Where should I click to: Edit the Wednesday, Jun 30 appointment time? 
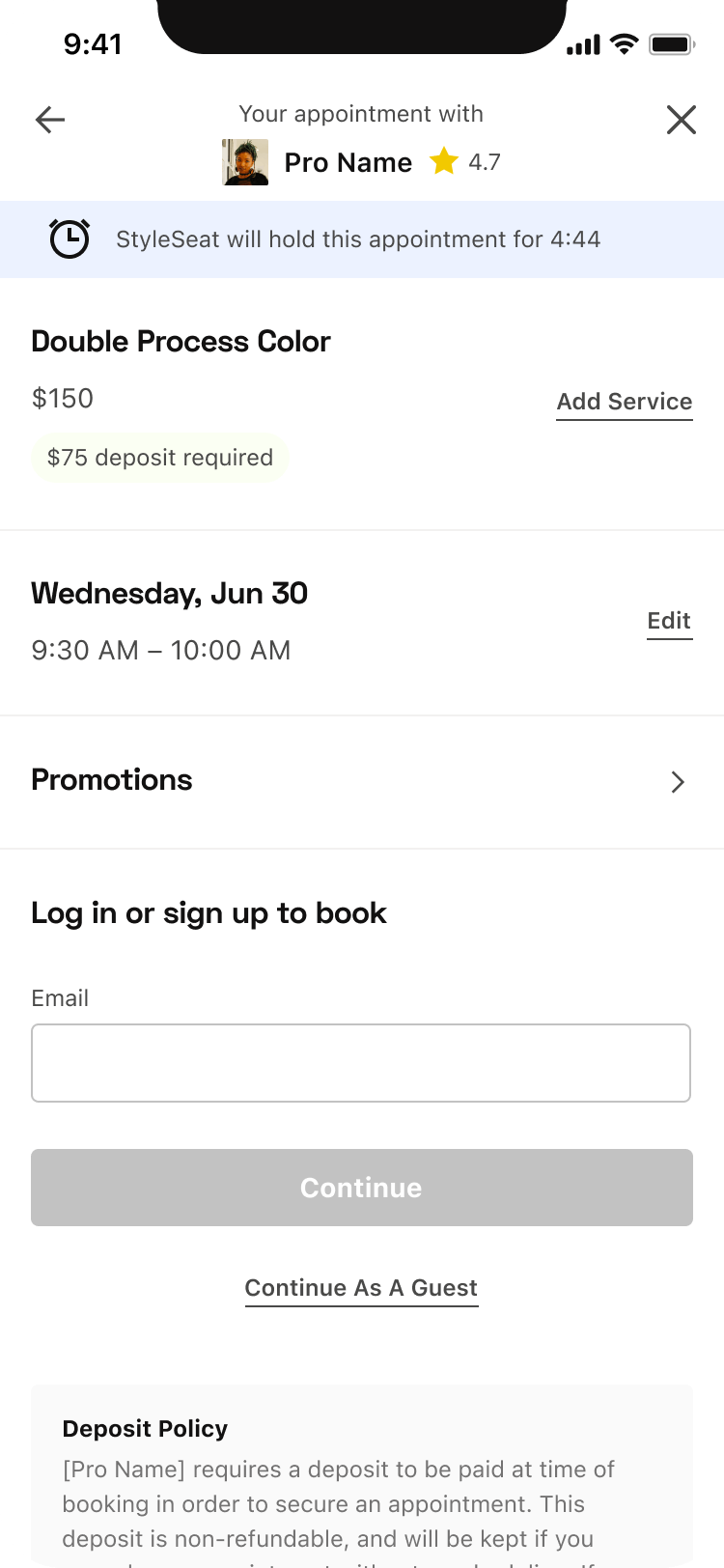coord(669,621)
